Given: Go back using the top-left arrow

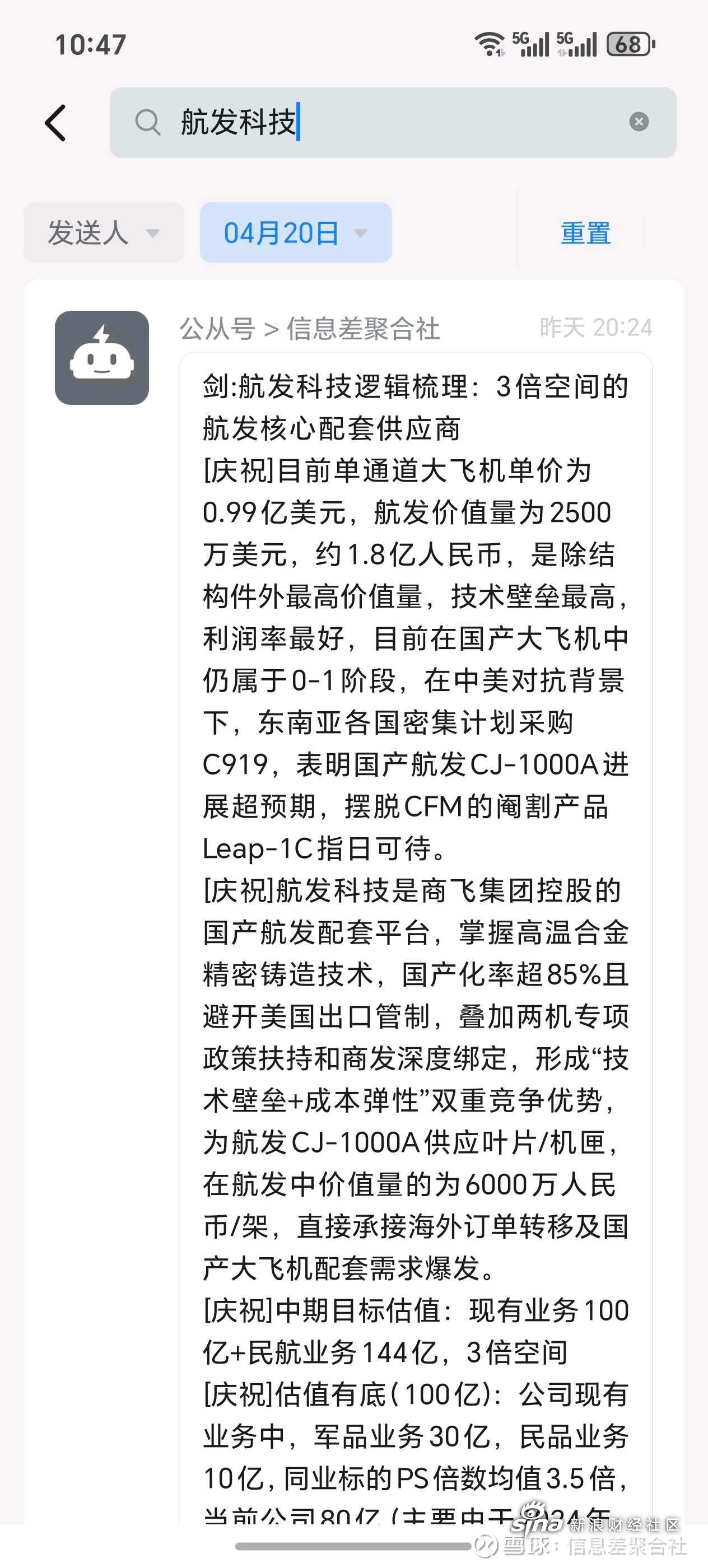Looking at the screenshot, I should point(55,123).
